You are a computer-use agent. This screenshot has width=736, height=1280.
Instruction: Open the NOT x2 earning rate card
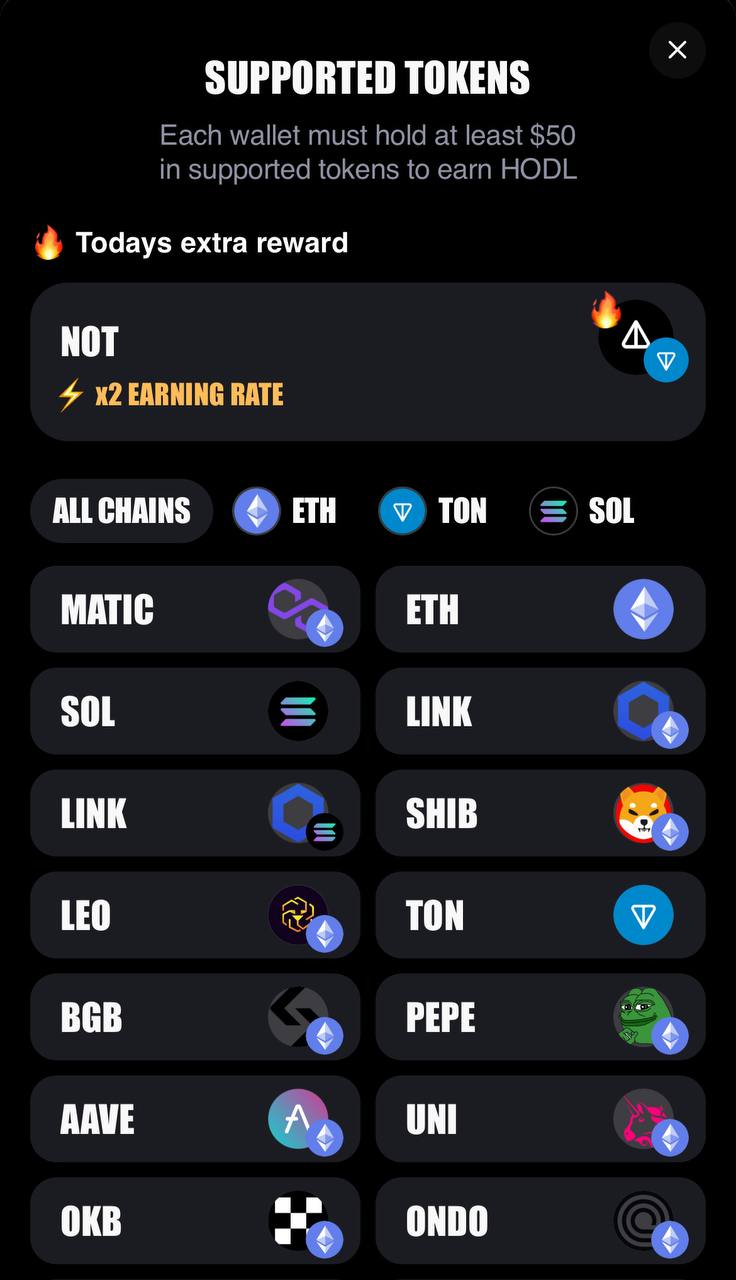click(x=367, y=362)
